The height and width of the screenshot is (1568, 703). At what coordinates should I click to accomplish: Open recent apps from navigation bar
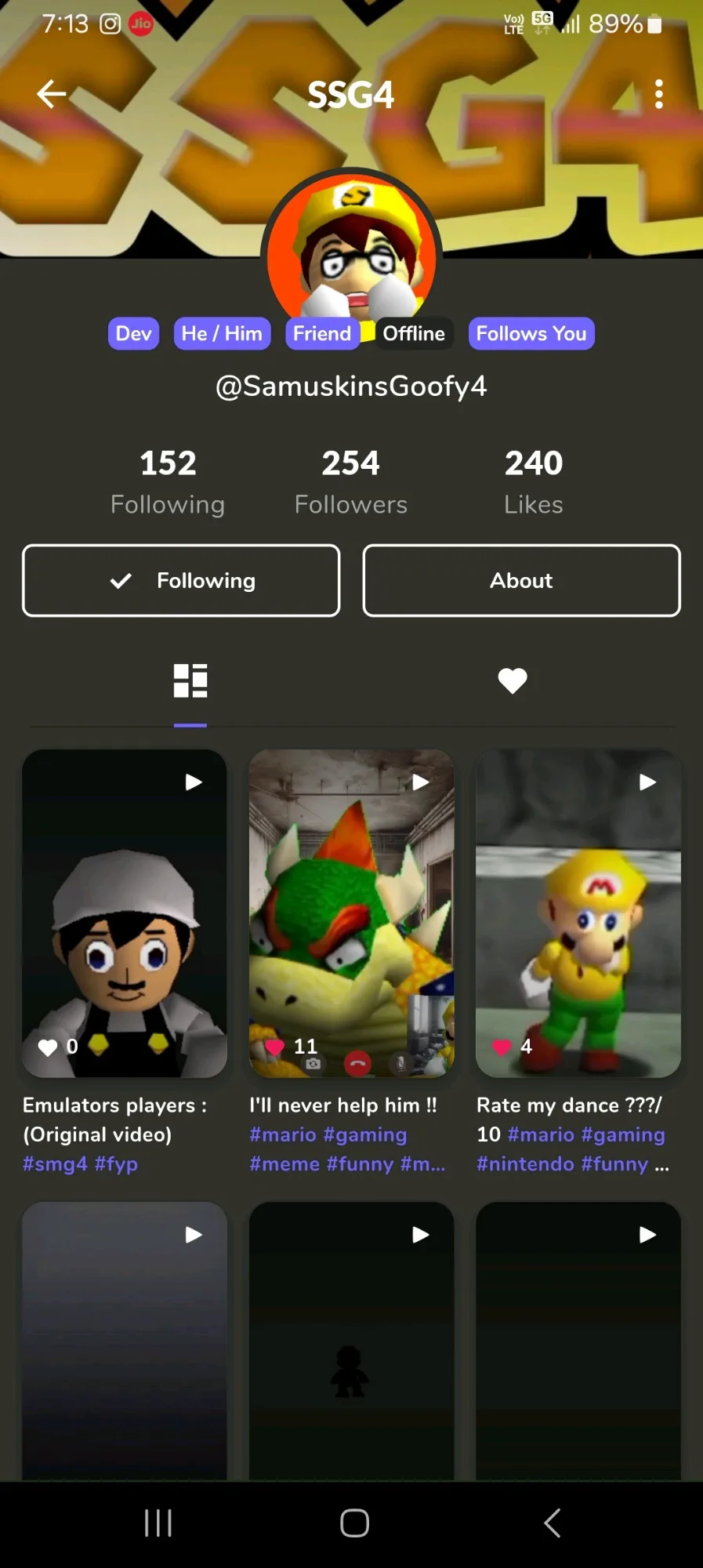point(158,1523)
